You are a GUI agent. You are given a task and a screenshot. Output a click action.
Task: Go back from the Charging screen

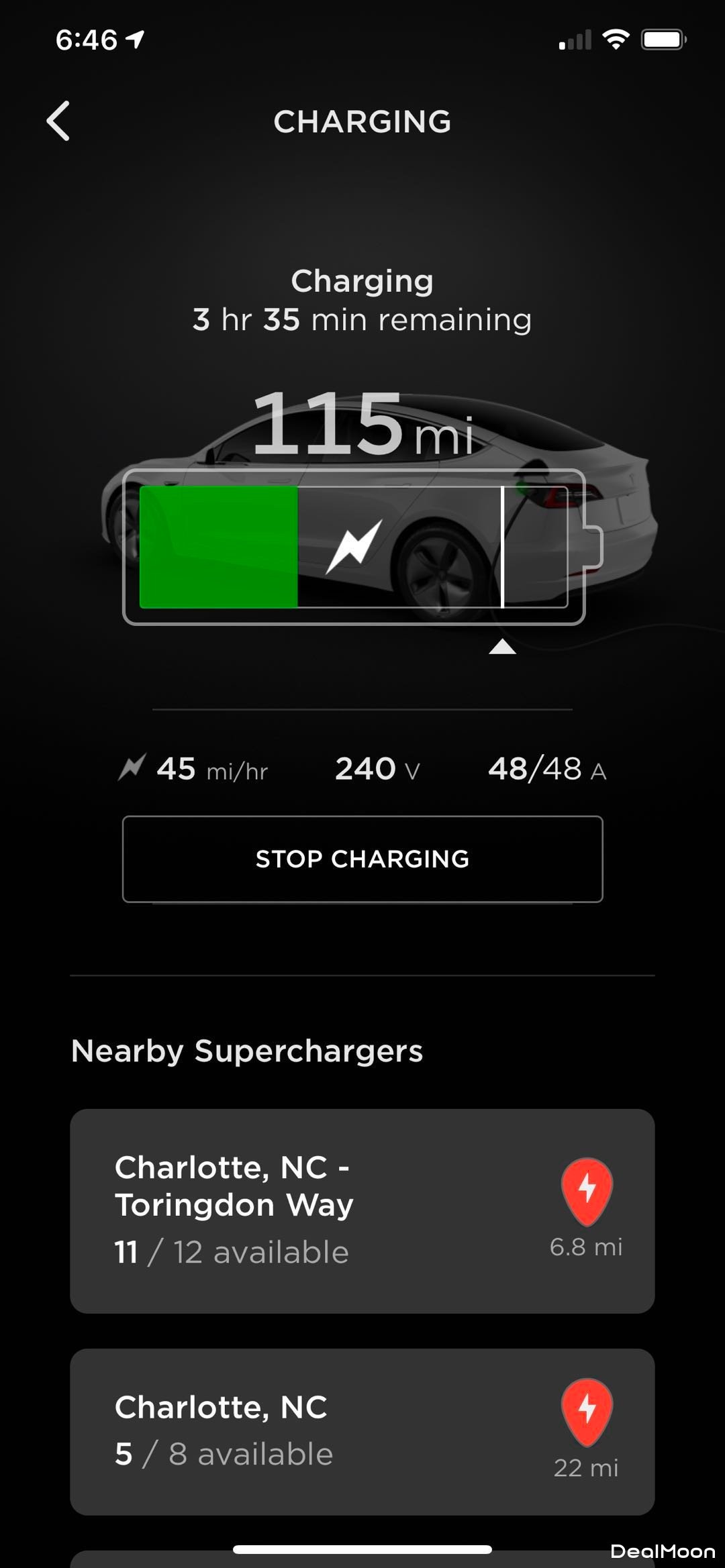pyautogui.click(x=58, y=121)
